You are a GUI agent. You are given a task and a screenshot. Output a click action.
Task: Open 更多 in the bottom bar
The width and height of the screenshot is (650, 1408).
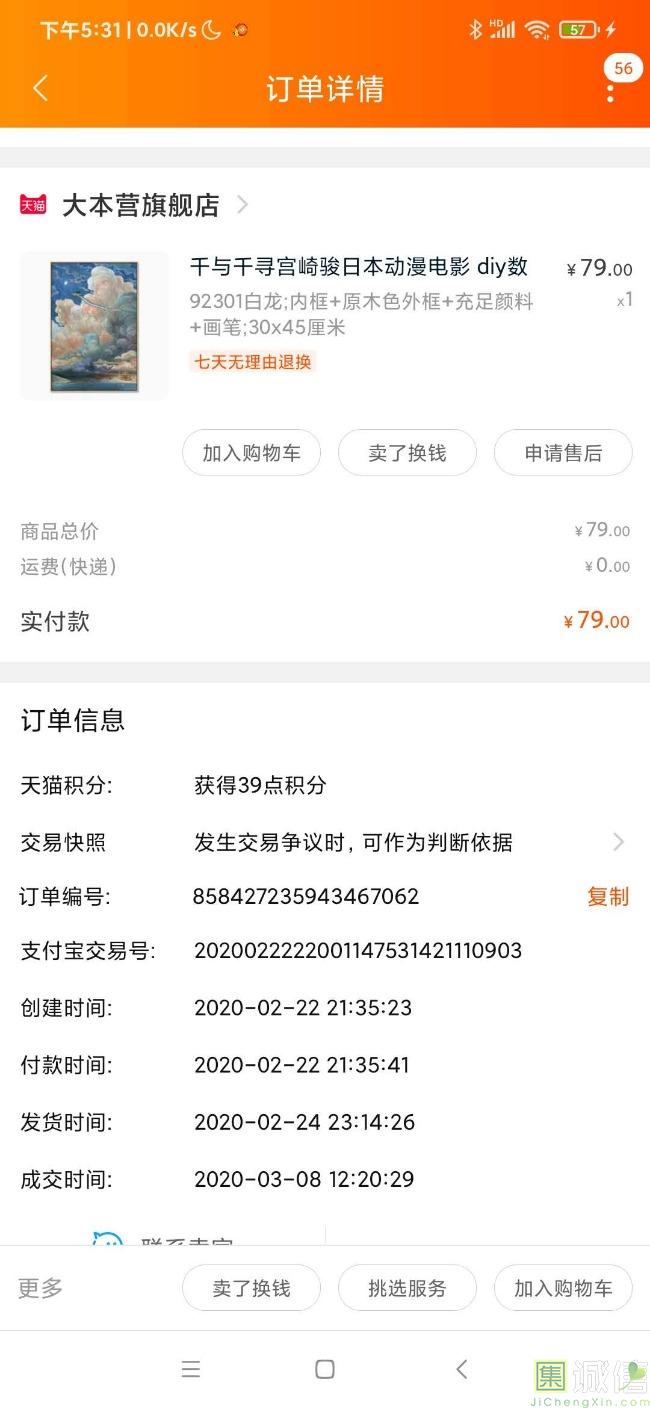[x=41, y=1288]
